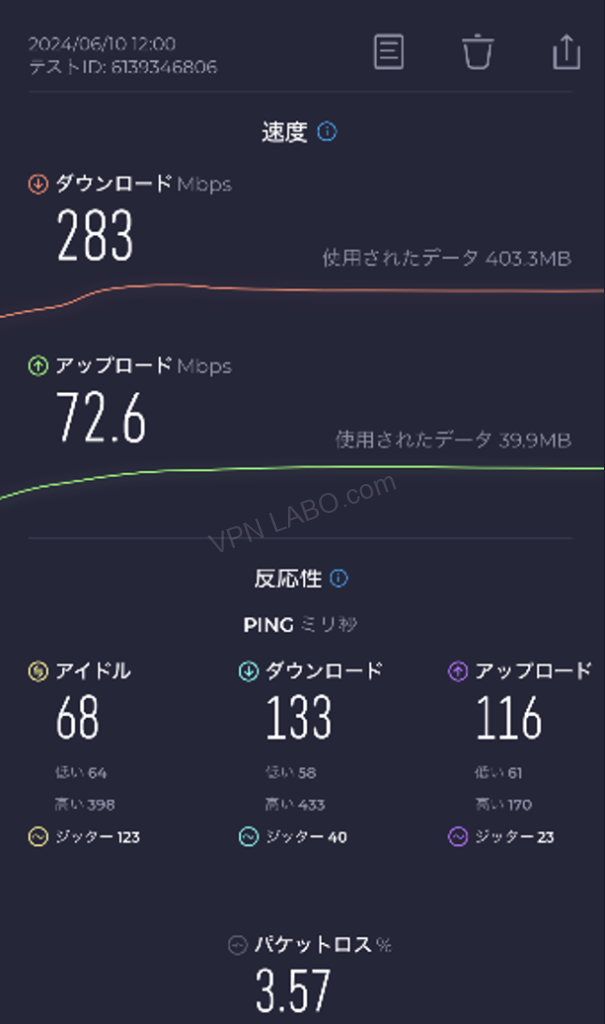Screen dimensions: 605x1024
Task: Delete this test result with trash icon
Action: (x=478, y=51)
